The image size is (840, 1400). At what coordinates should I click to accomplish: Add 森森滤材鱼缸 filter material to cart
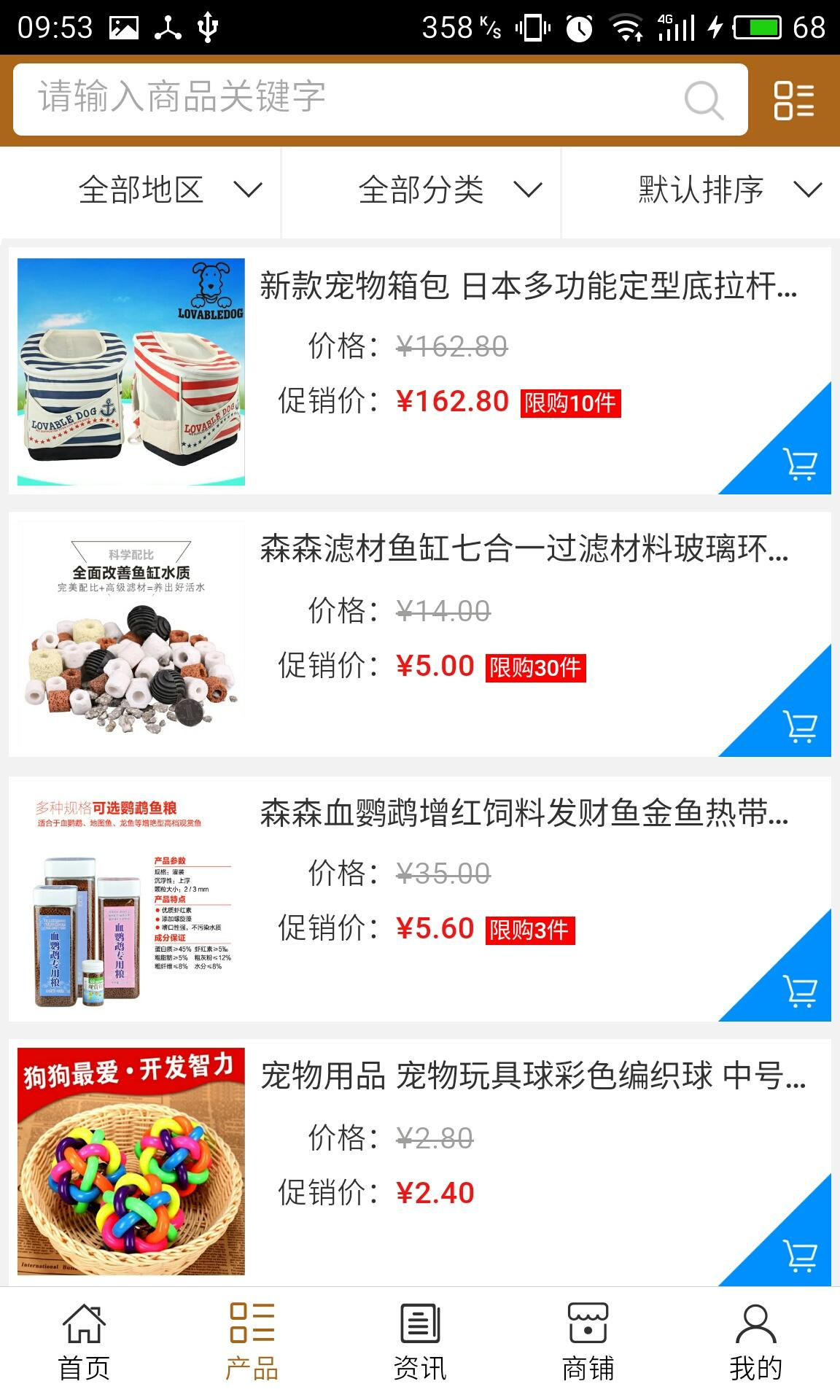pos(799,726)
